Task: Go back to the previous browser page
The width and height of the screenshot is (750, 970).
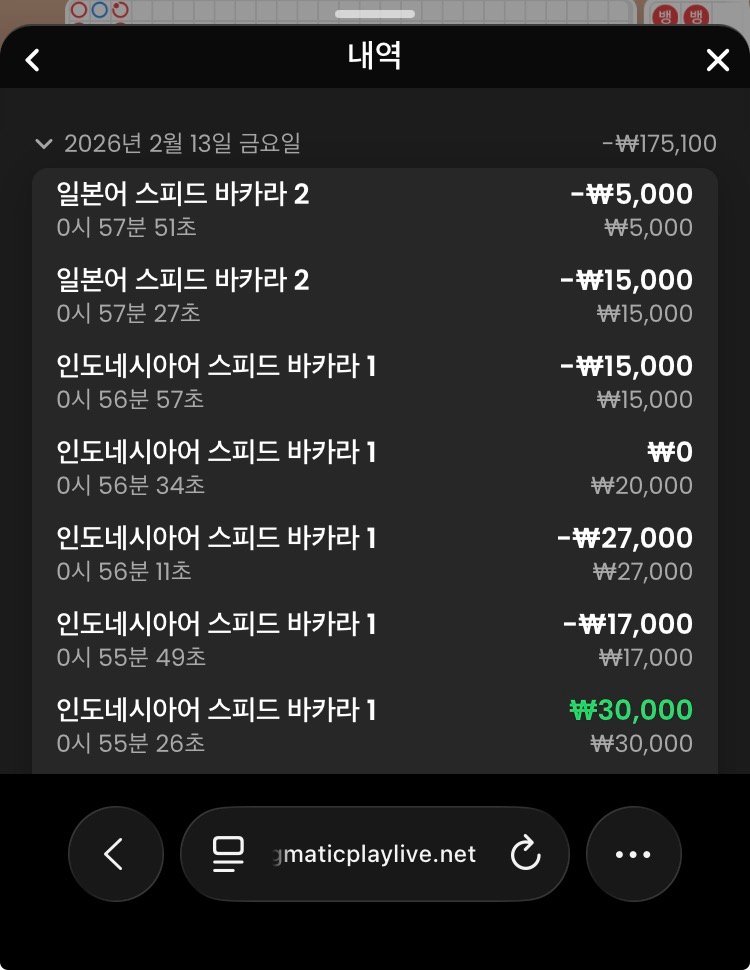Action: (115, 854)
